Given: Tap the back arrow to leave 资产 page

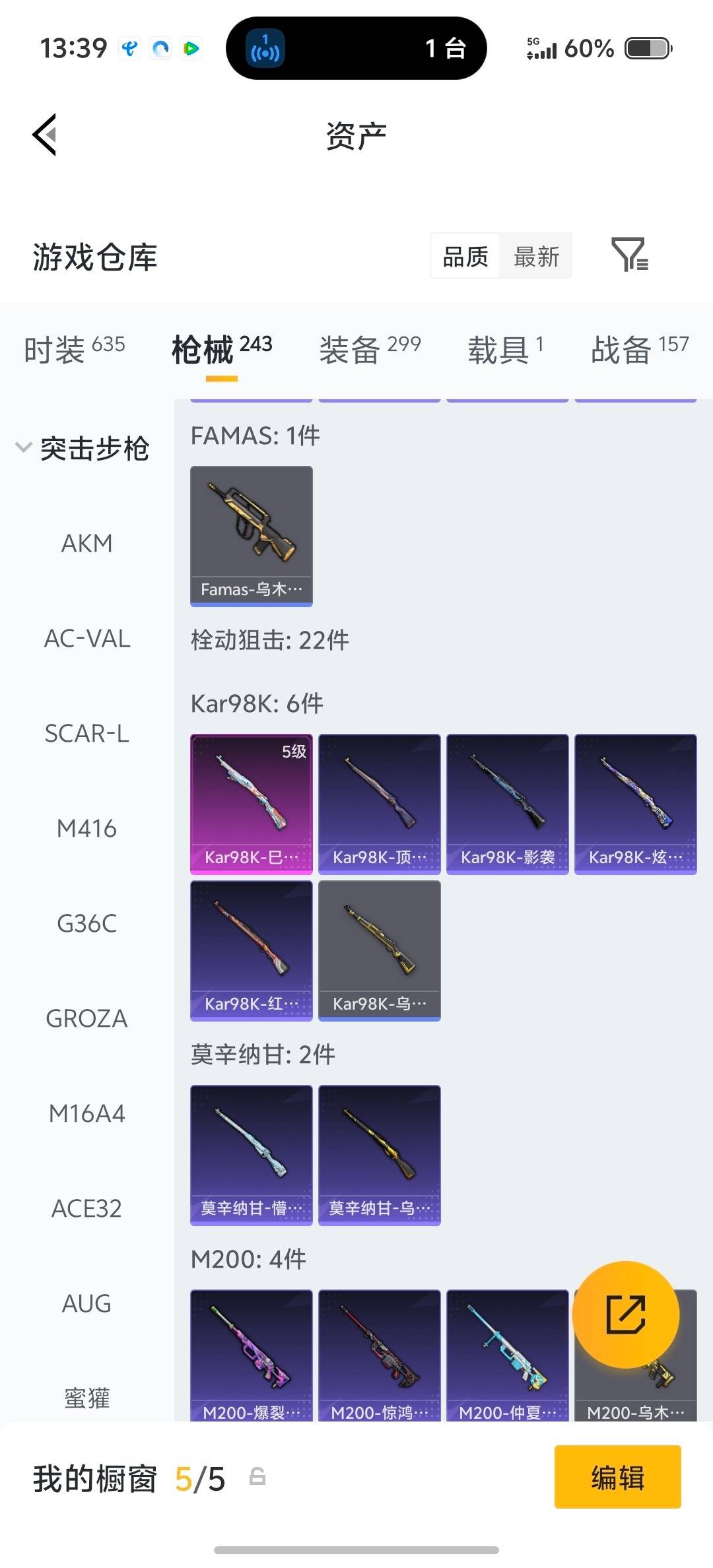Looking at the screenshot, I should pyautogui.click(x=44, y=134).
